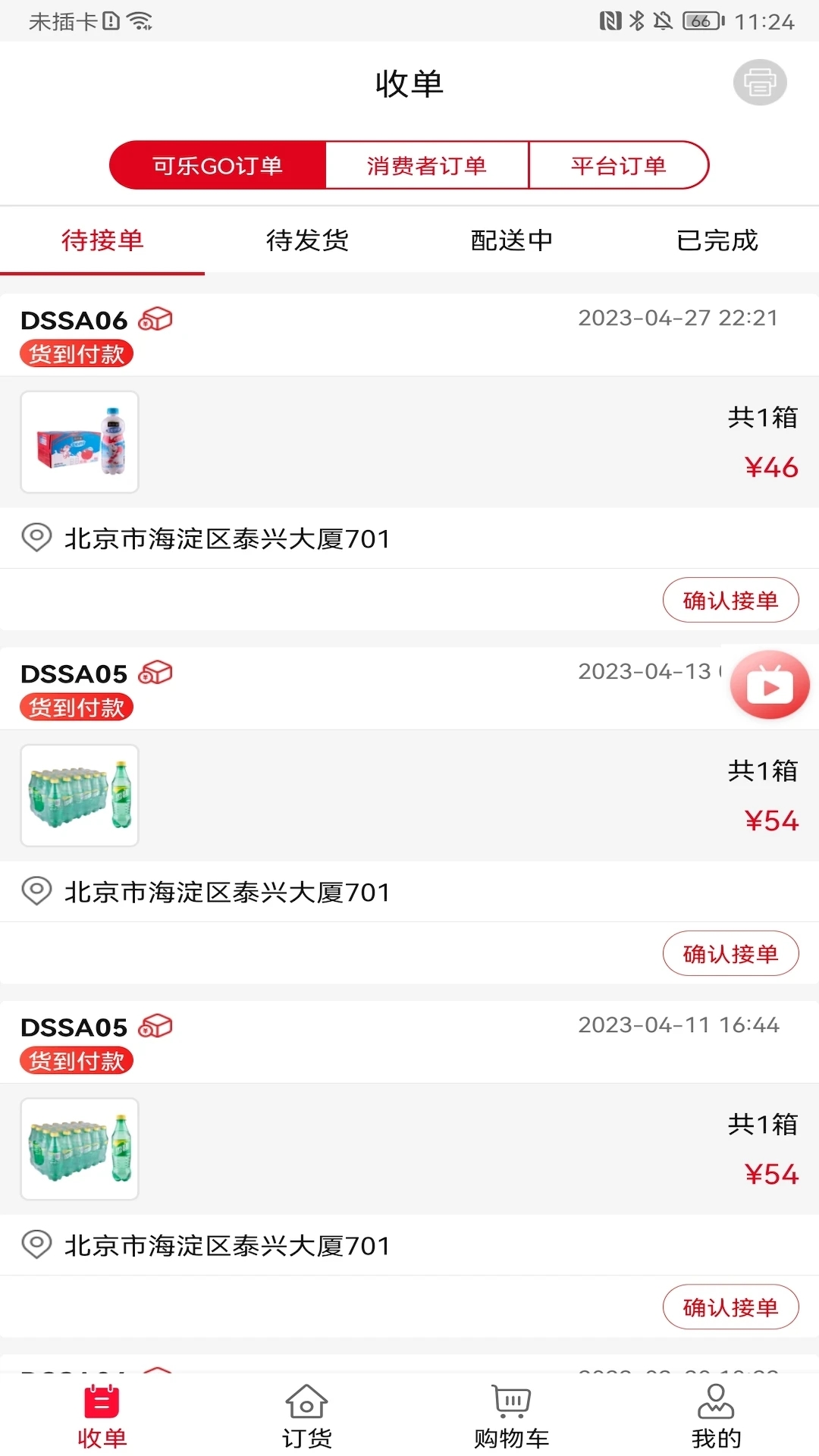Switch to the 平台订单 tab
The image size is (819, 1456).
click(x=620, y=165)
